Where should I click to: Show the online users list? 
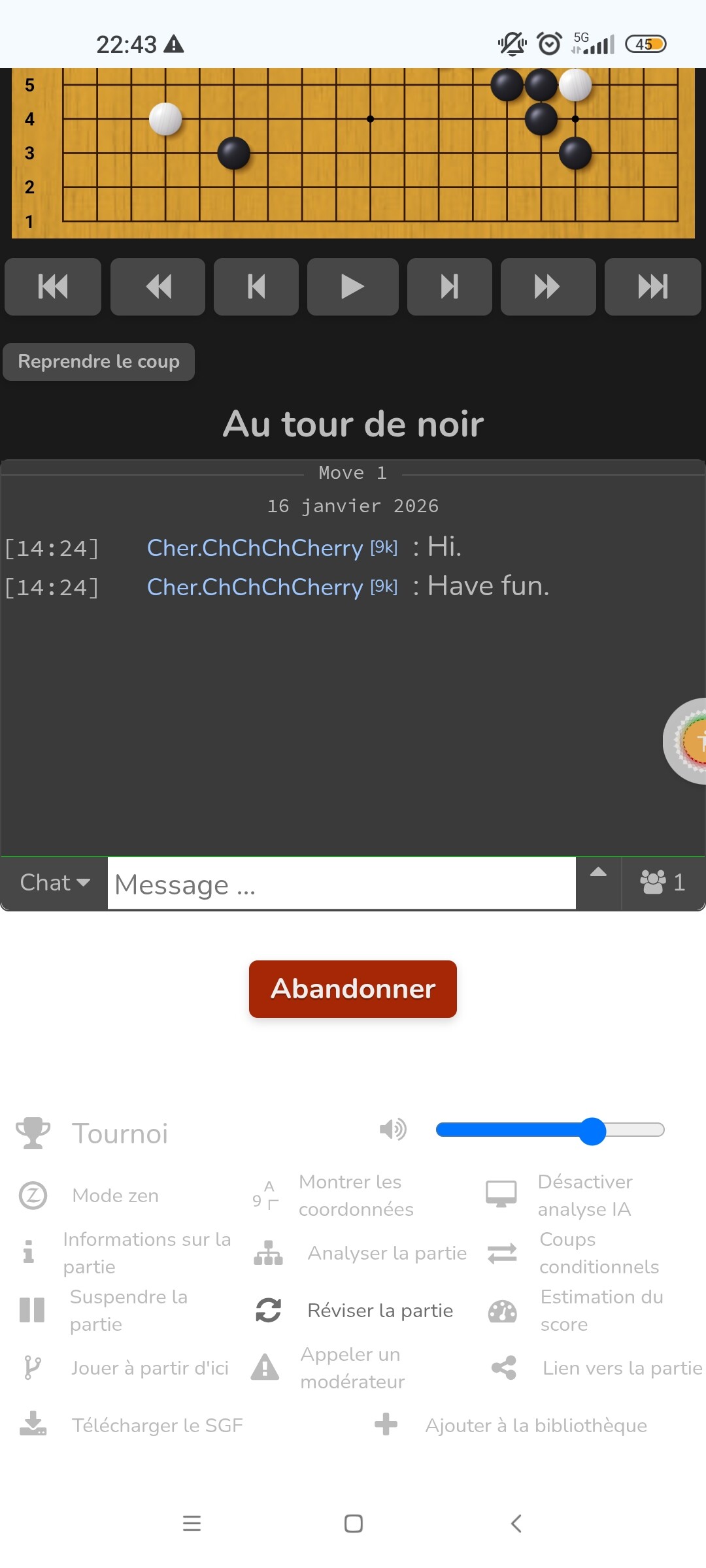662,883
